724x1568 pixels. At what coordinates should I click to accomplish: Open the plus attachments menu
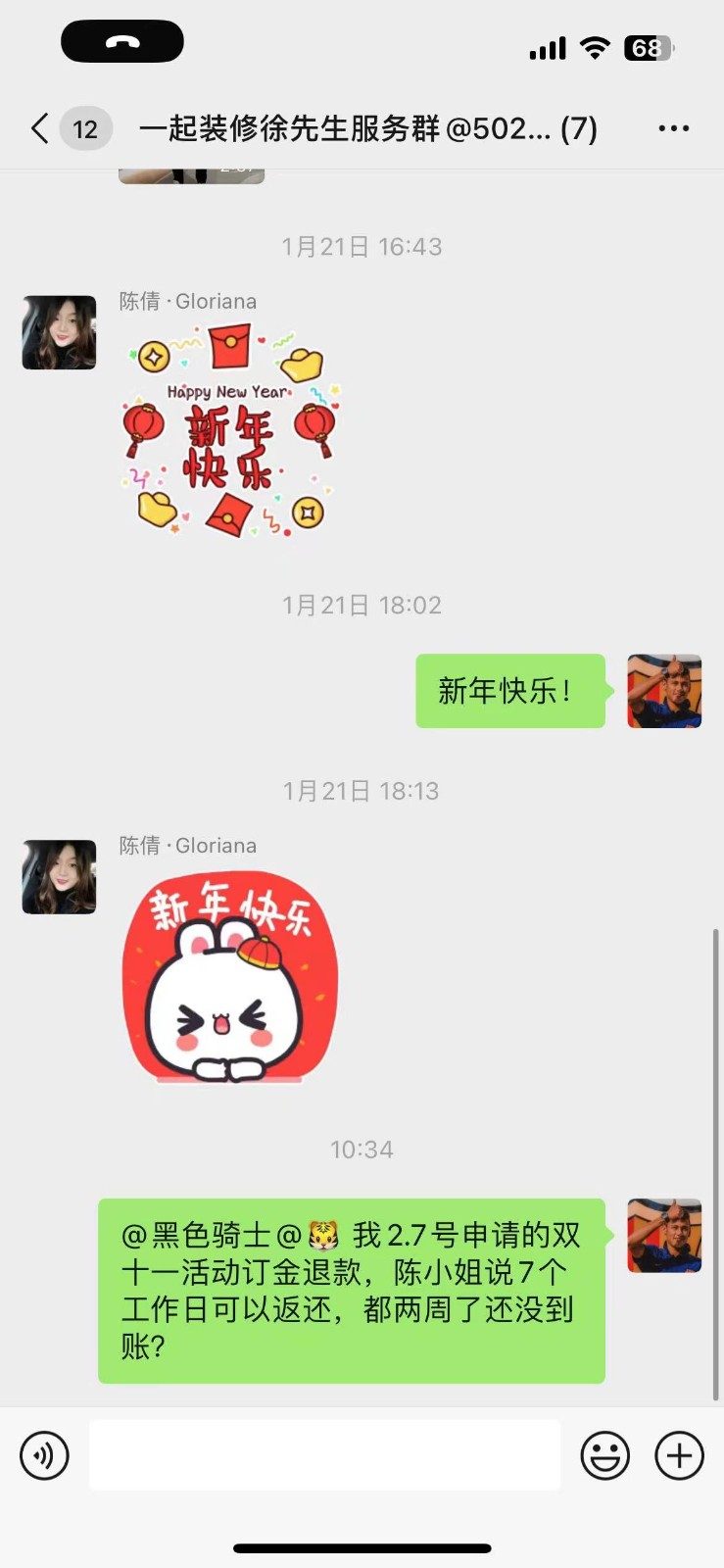point(679,1455)
